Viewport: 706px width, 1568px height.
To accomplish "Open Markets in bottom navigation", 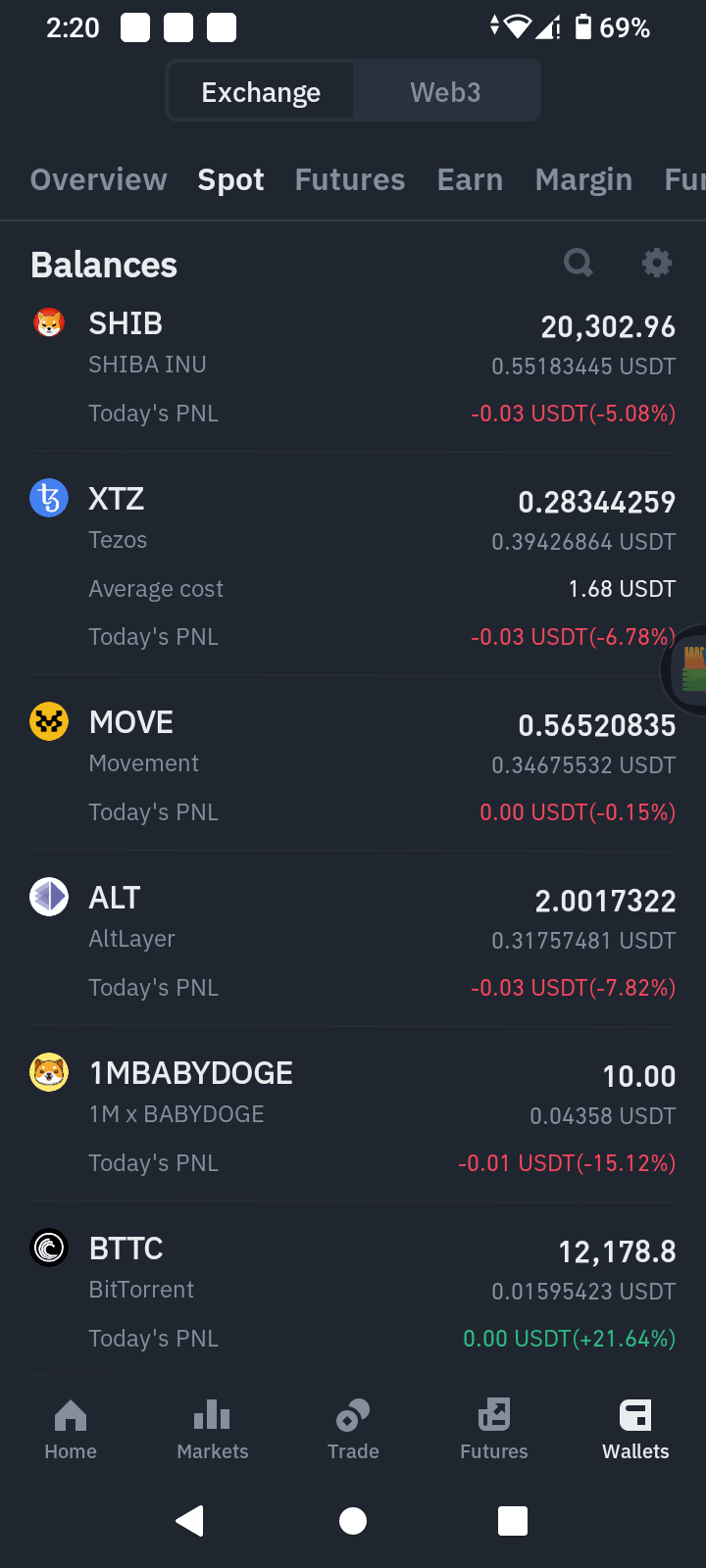I will (212, 1430).
